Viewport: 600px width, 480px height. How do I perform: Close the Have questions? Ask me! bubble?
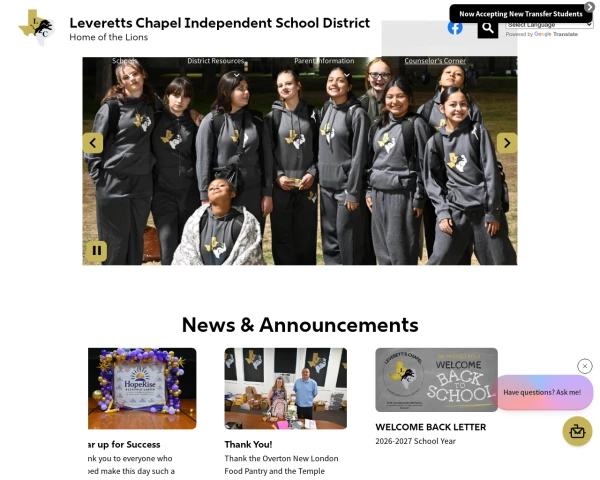tap(585, 366)
